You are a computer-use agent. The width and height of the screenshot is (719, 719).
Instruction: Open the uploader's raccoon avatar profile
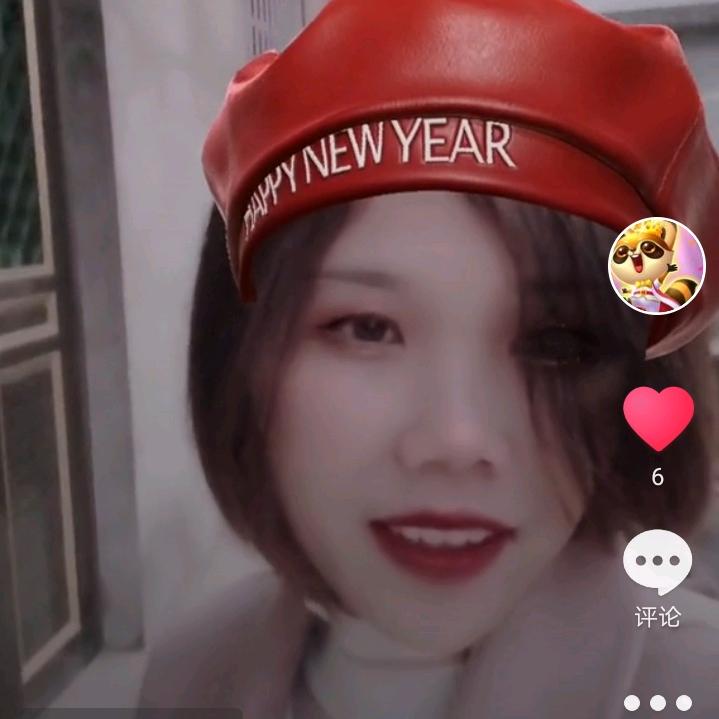(x=657, y=266)
